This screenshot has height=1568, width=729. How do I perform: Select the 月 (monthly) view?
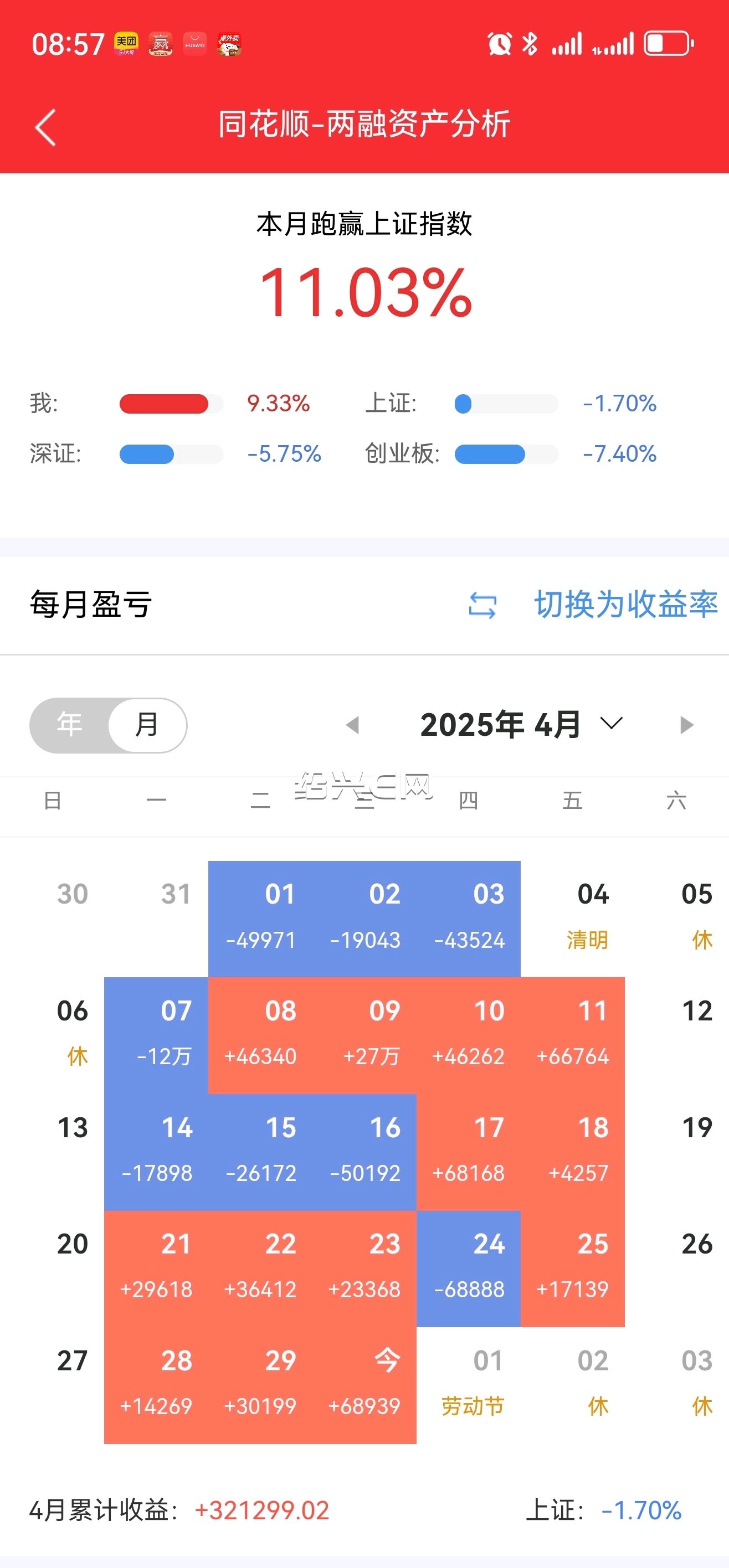(147, 725)
